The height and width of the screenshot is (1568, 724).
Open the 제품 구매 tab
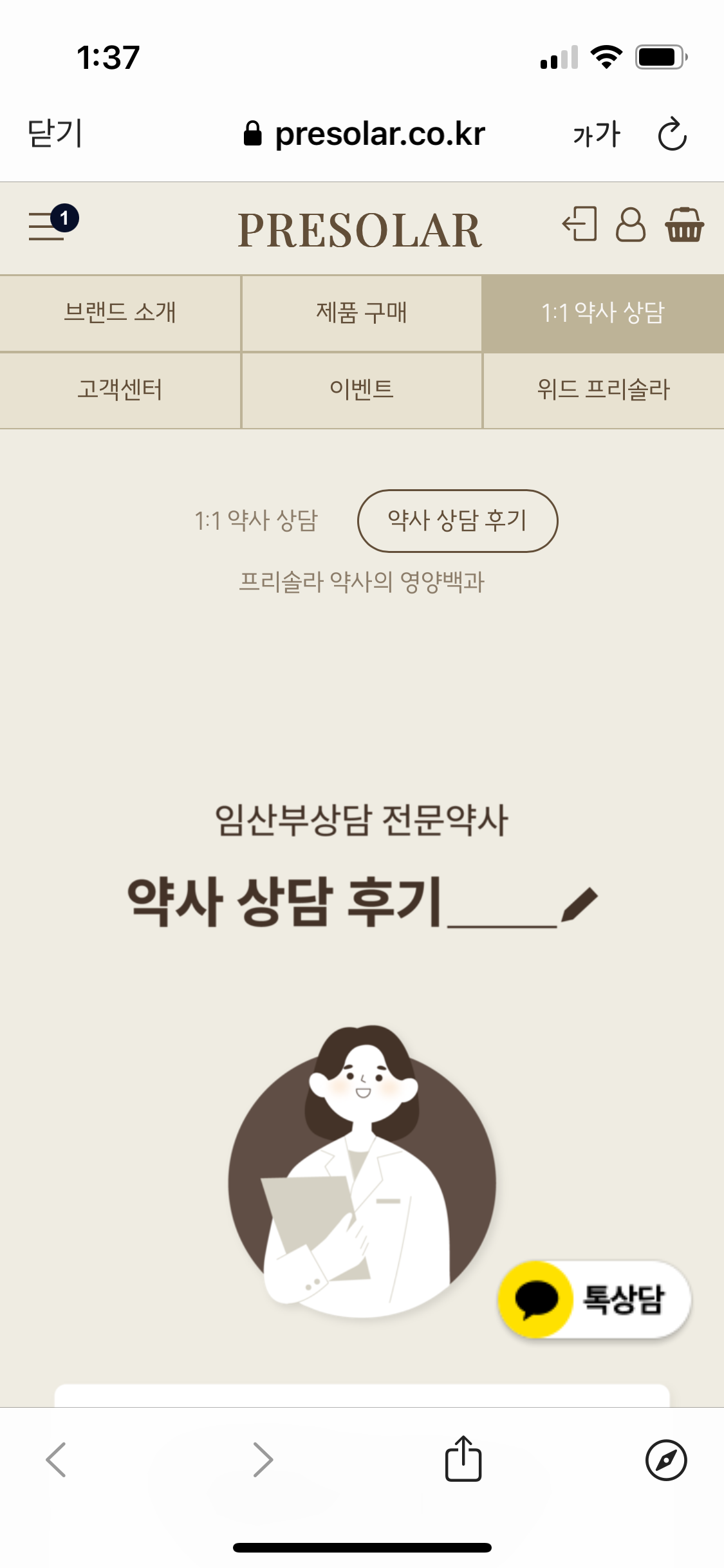pos(362,313)
